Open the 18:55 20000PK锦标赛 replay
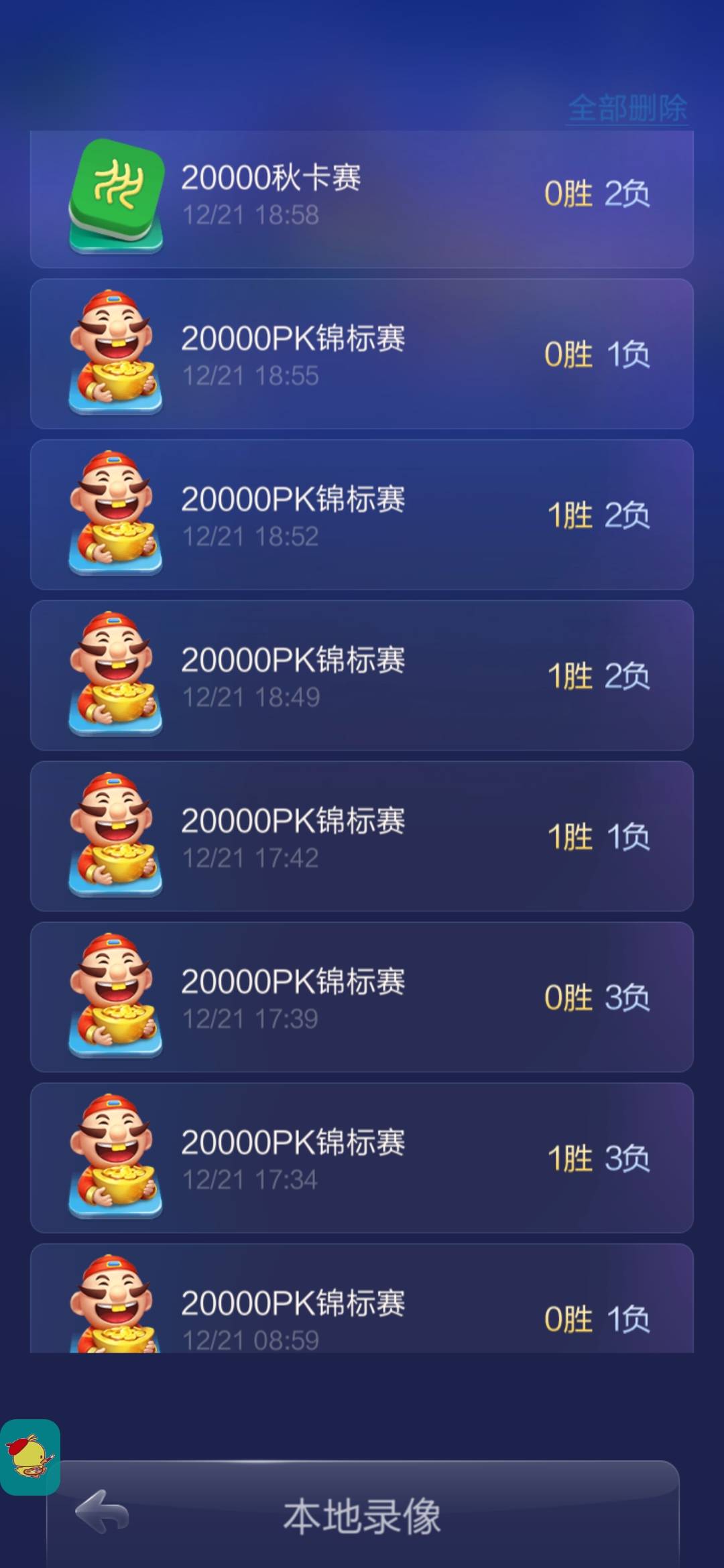Image resolution: width=724 pixels, height=1568 pixels. click(362, 355)
